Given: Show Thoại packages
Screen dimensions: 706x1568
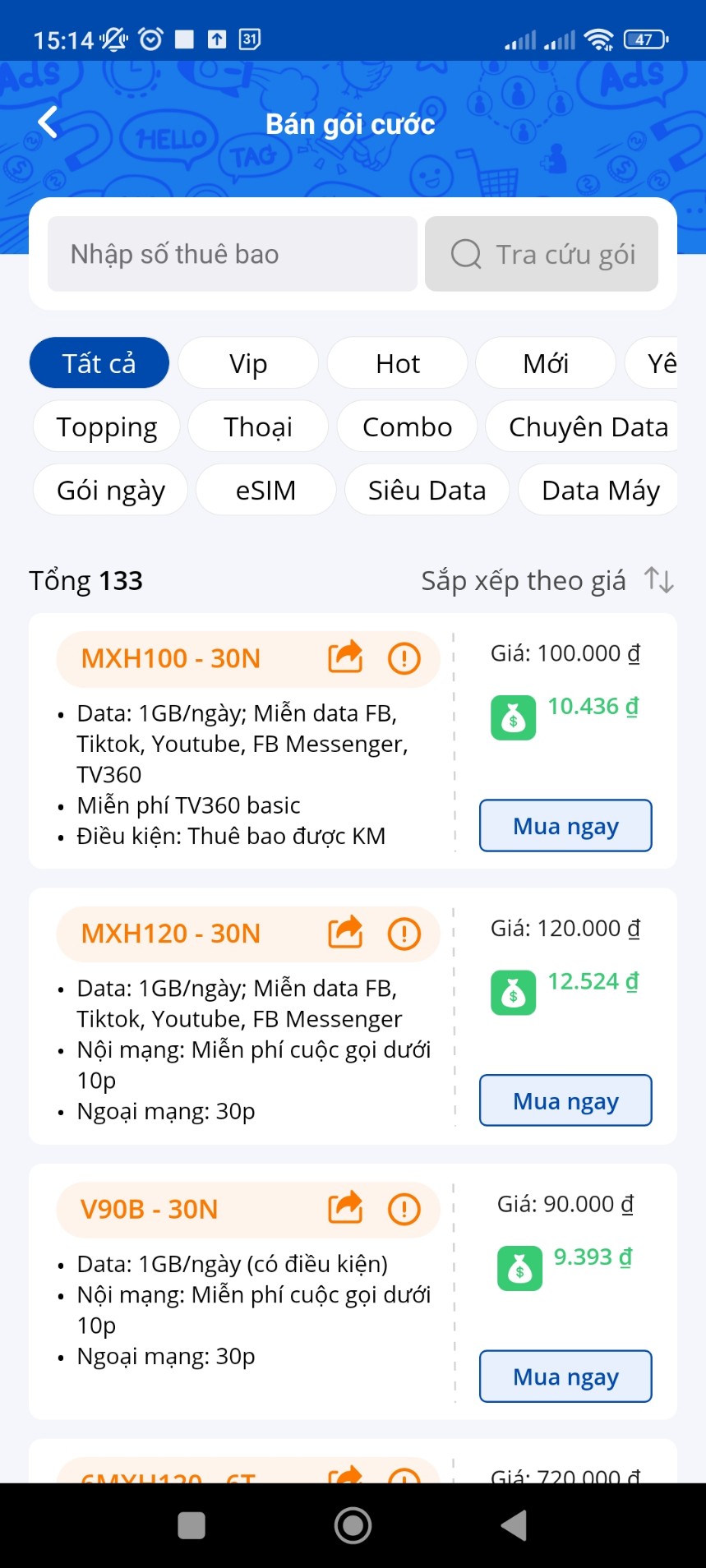Looking at the screenshot, I should [258, 427].
